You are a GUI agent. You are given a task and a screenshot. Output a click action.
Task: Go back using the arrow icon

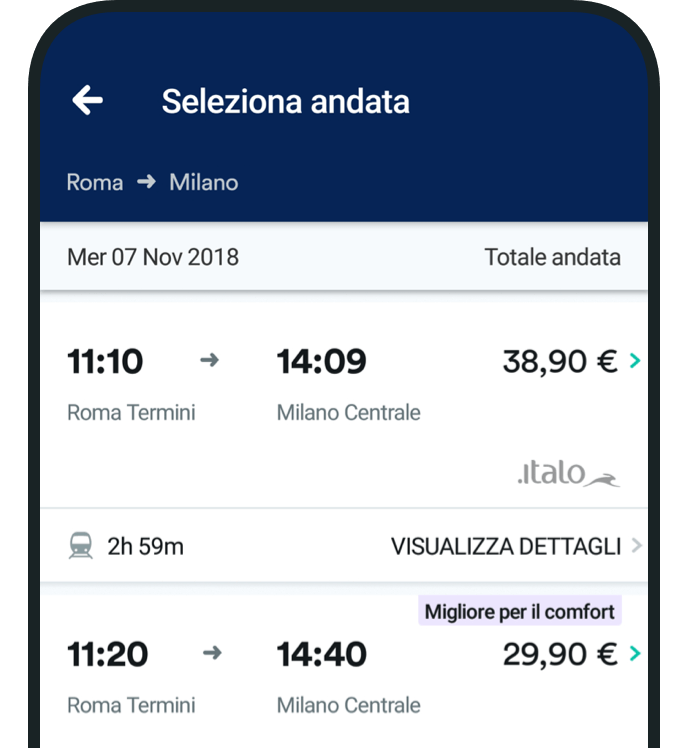[x=88, y=101]
